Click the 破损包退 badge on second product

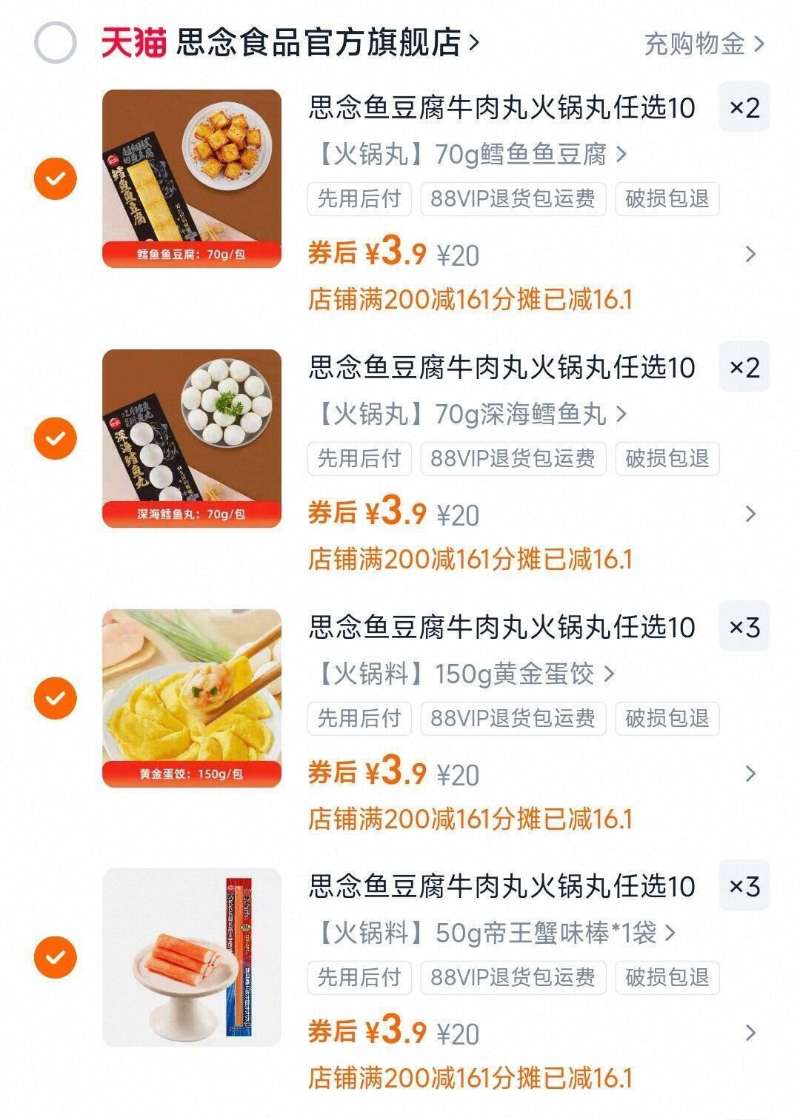click(666, 460)
